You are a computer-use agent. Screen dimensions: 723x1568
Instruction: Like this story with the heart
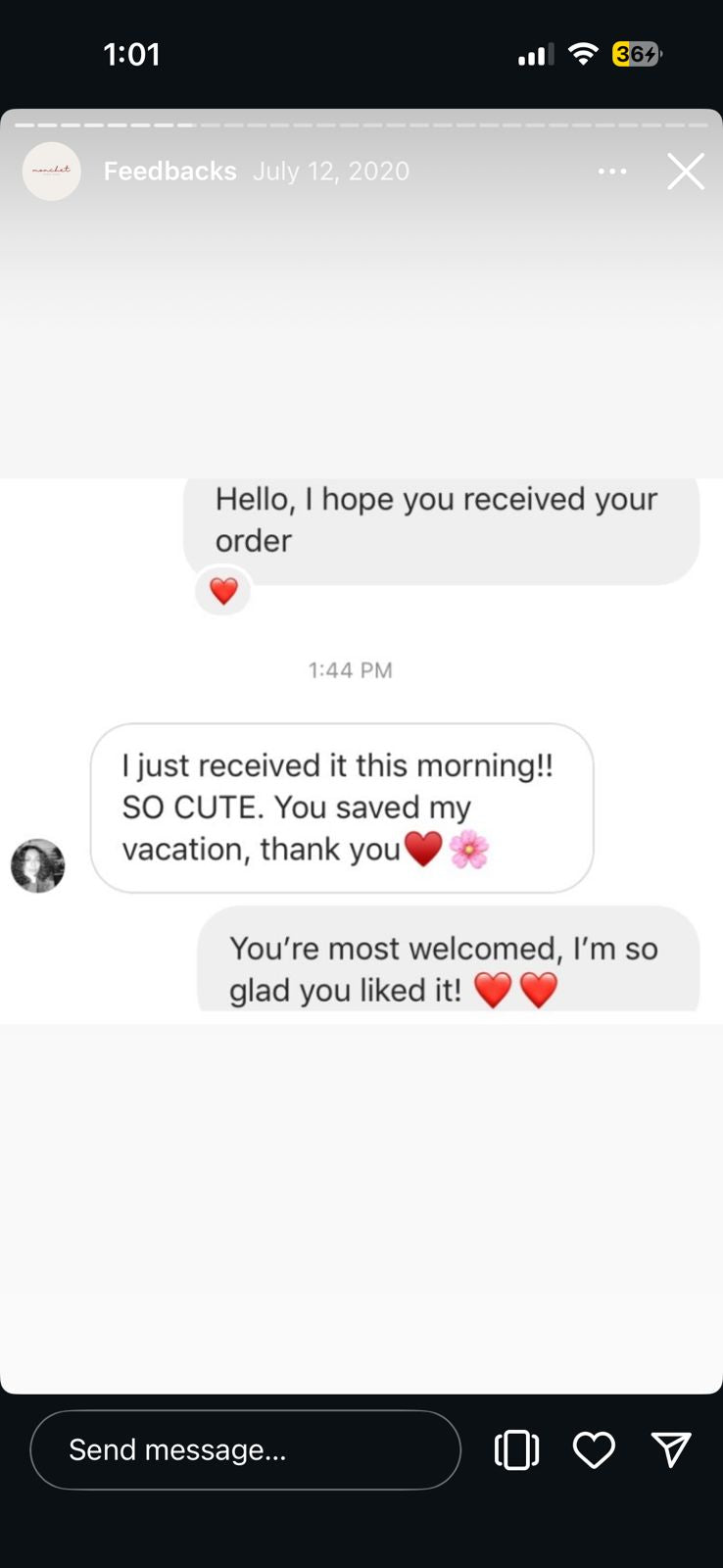pos(594,1449)
